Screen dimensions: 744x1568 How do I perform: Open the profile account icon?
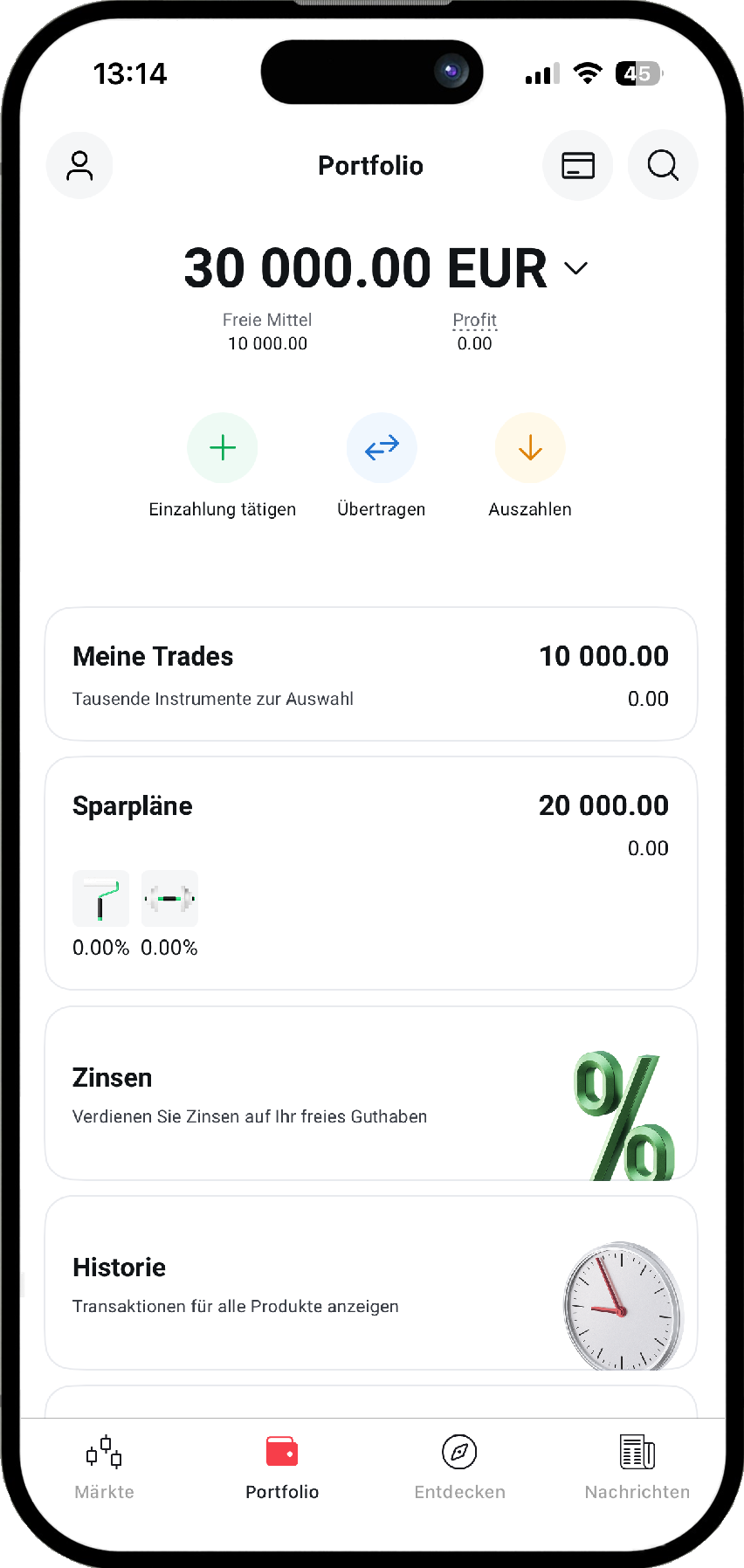click(79, 165)
